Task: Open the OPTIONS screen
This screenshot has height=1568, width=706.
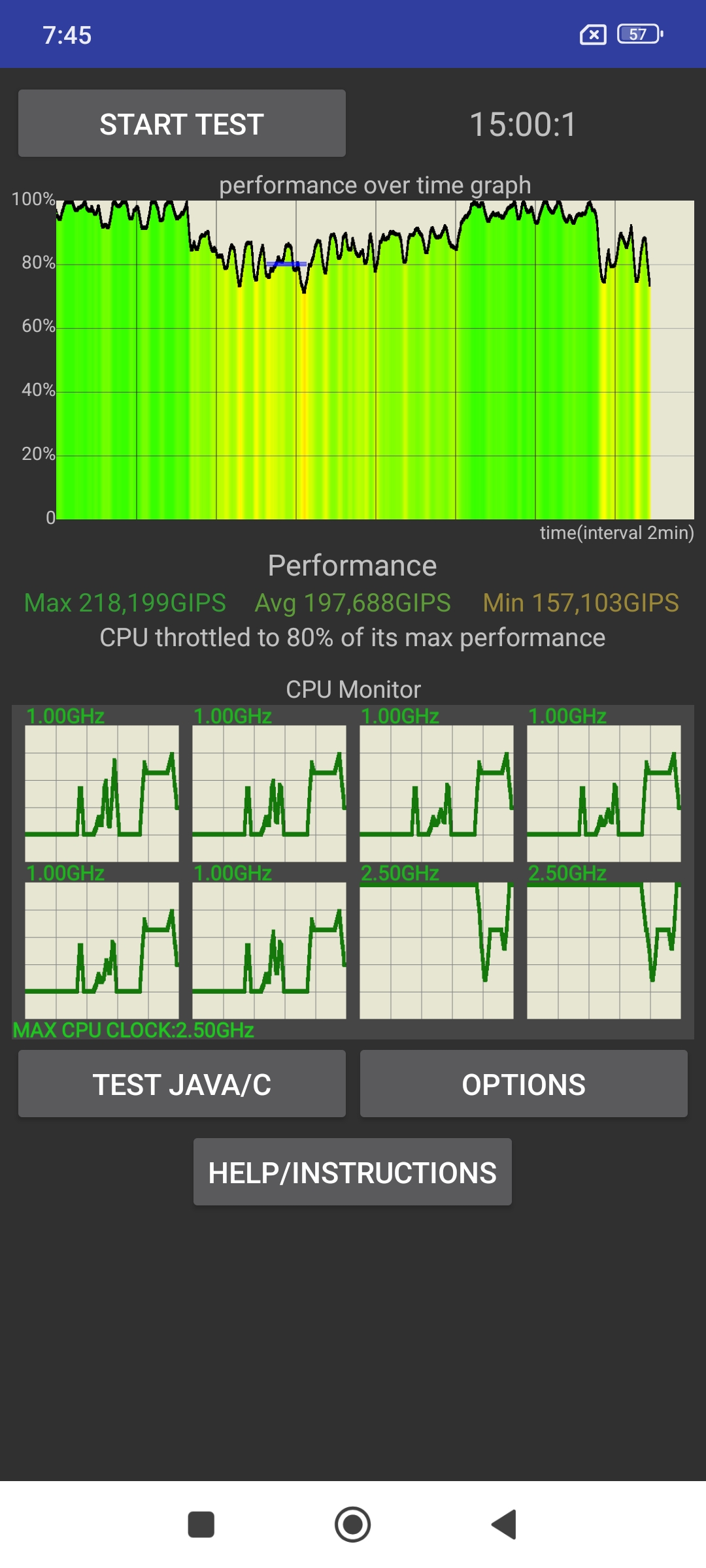Action: click(524, 1084)
